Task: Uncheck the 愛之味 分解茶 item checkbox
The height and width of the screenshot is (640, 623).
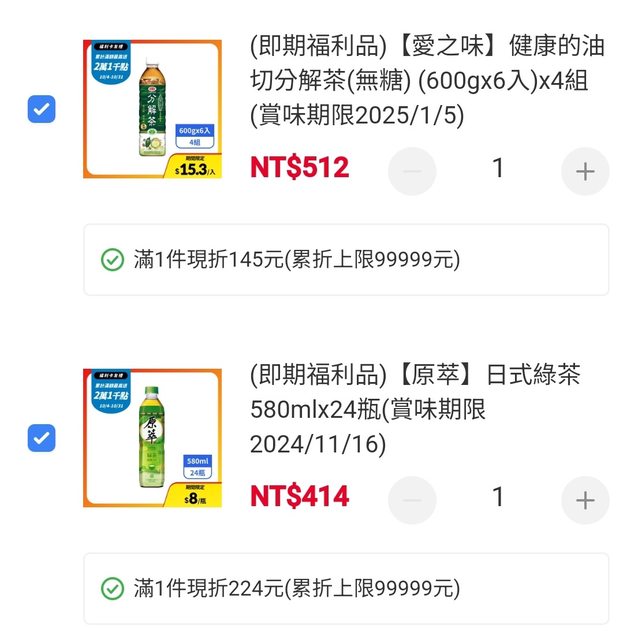Action: (41, 110)
